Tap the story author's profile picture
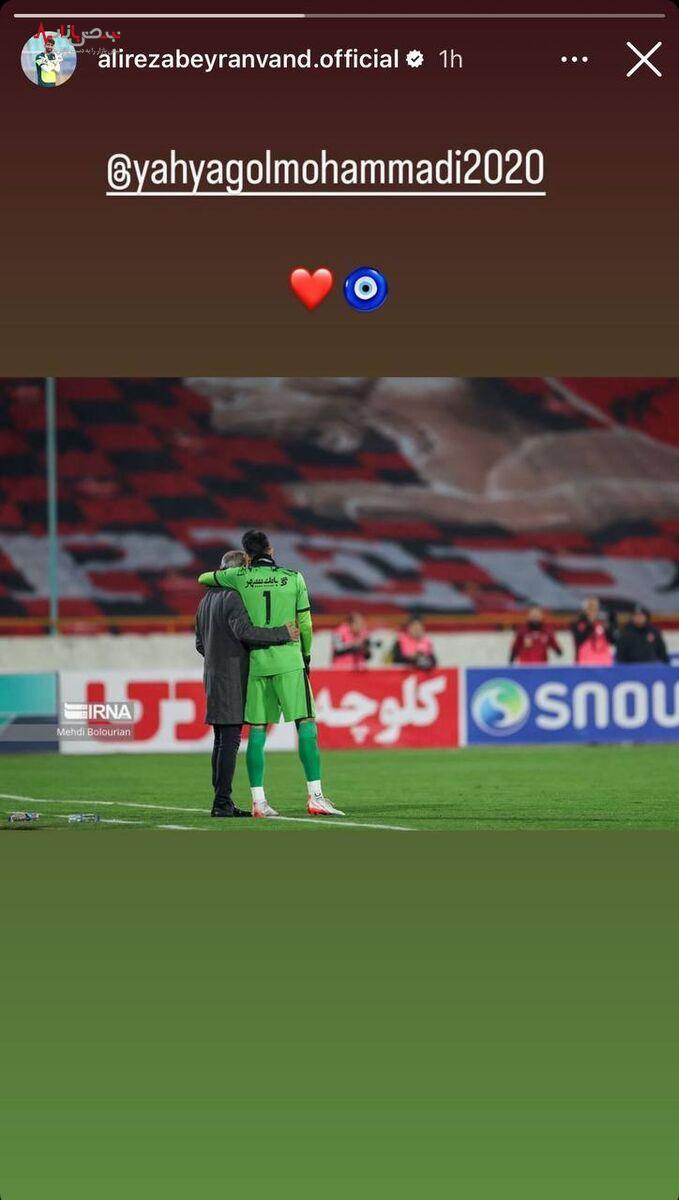This screenshot has height=1200, width=679. (x=48, y=60)
